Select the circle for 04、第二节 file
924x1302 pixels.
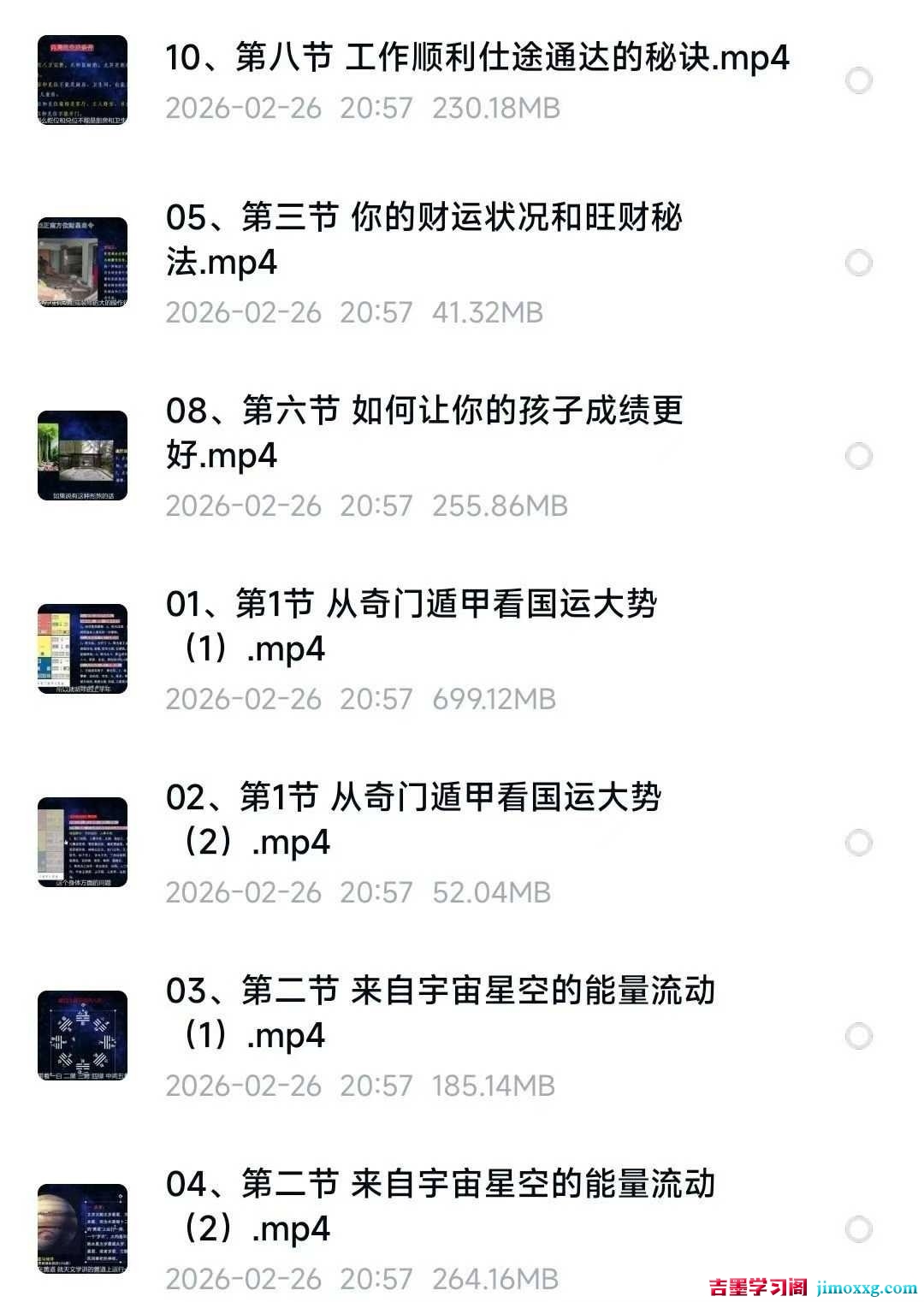pyautogui.click(x=858, y=1230)
